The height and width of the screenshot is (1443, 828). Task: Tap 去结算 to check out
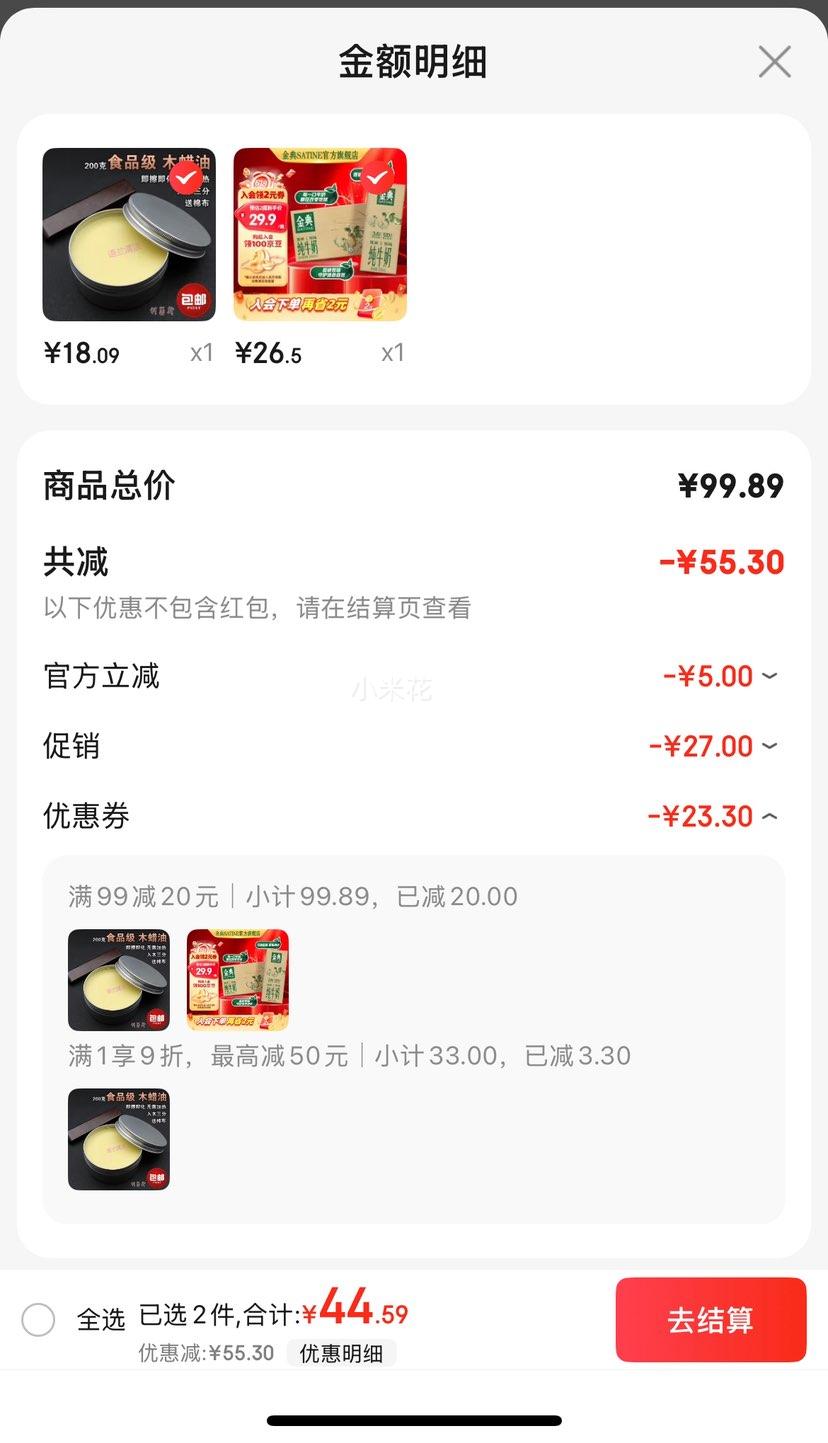click(711, 1319)
